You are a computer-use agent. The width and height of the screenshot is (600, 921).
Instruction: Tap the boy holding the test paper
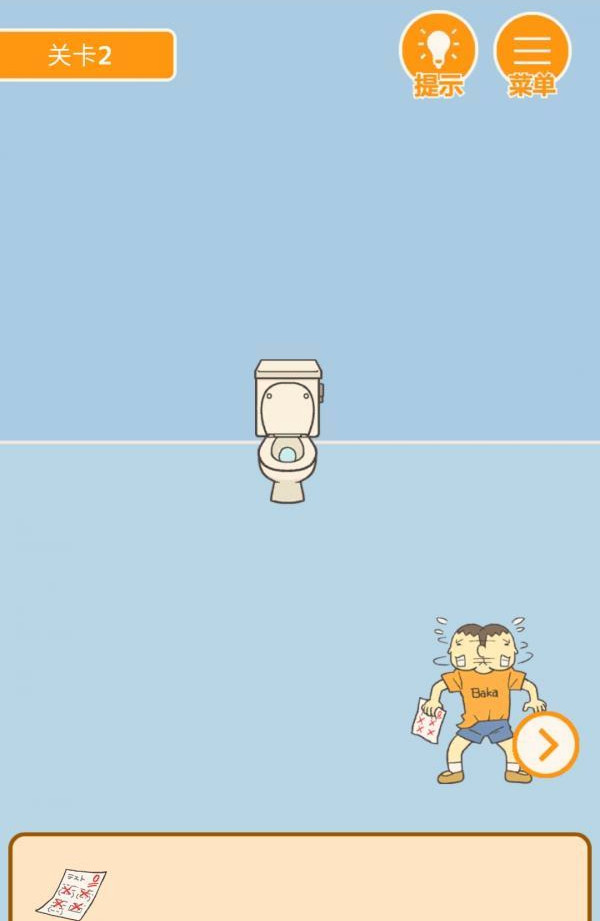tap(482, 700)
